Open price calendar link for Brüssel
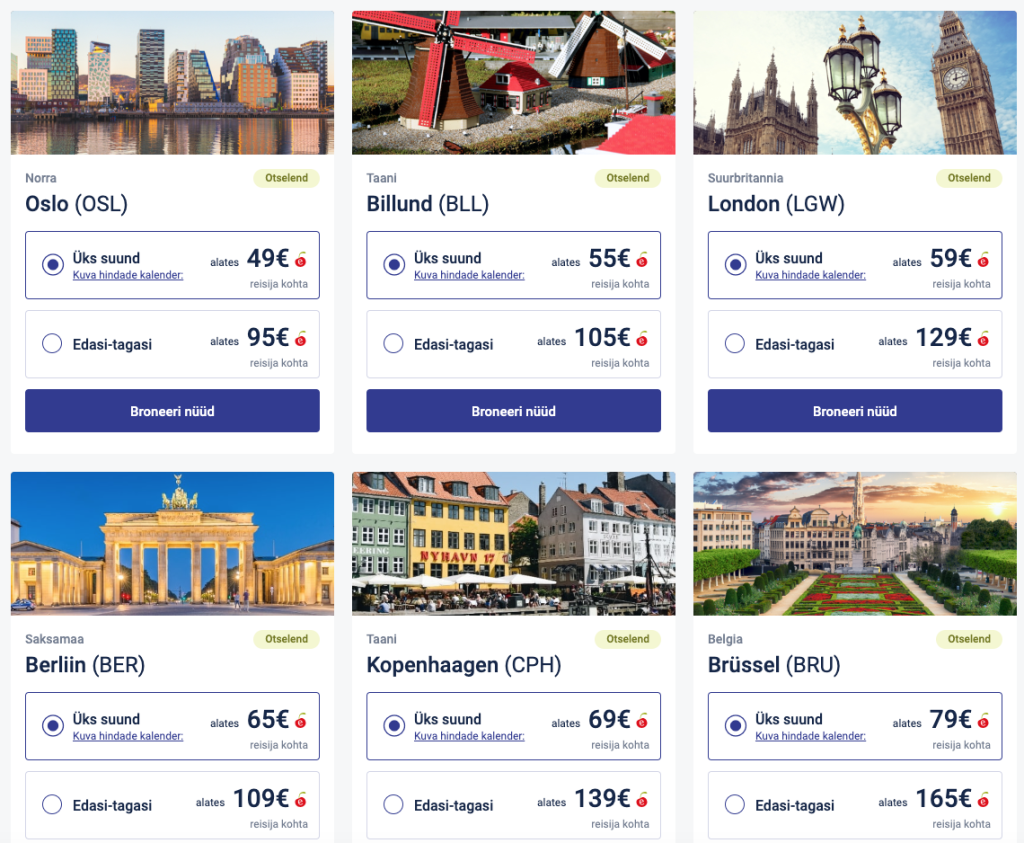 click(x=810, y=736)
